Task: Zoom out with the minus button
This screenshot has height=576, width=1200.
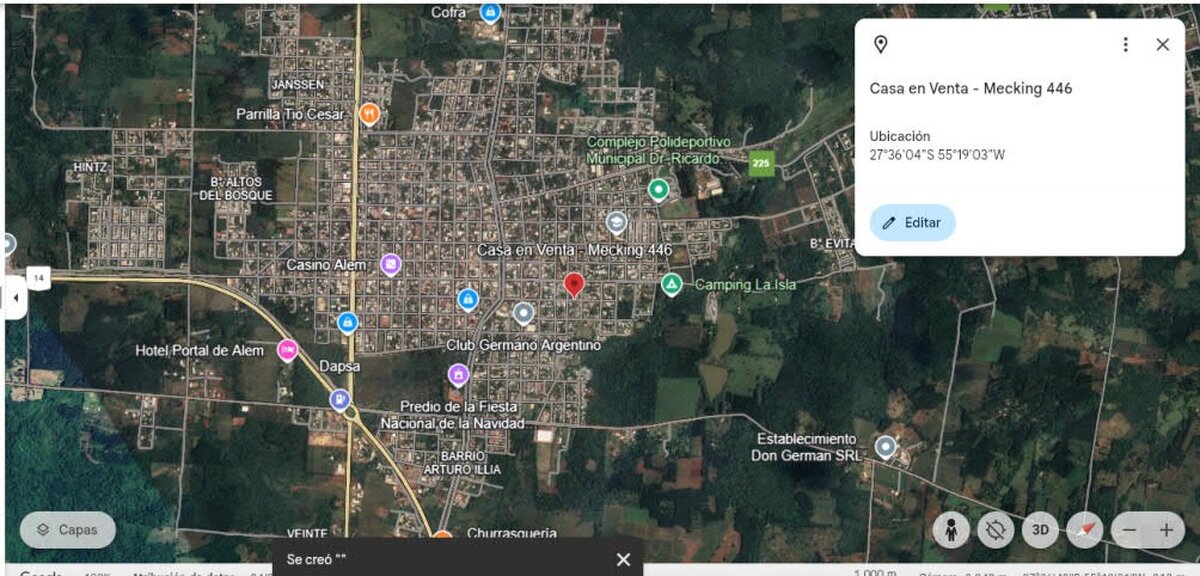Action: tap(1130, 530)
